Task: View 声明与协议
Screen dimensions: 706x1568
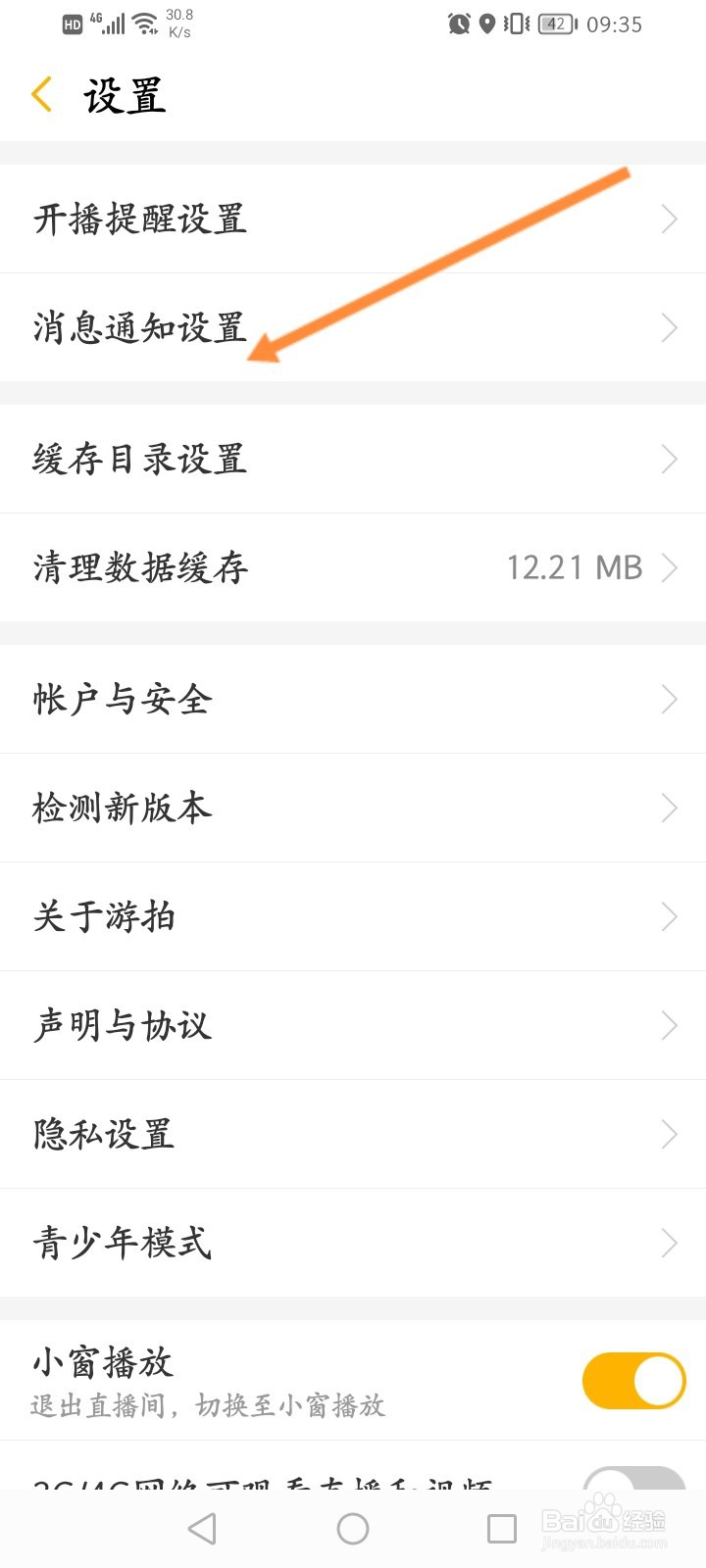Action: [x=353, y=1025]
